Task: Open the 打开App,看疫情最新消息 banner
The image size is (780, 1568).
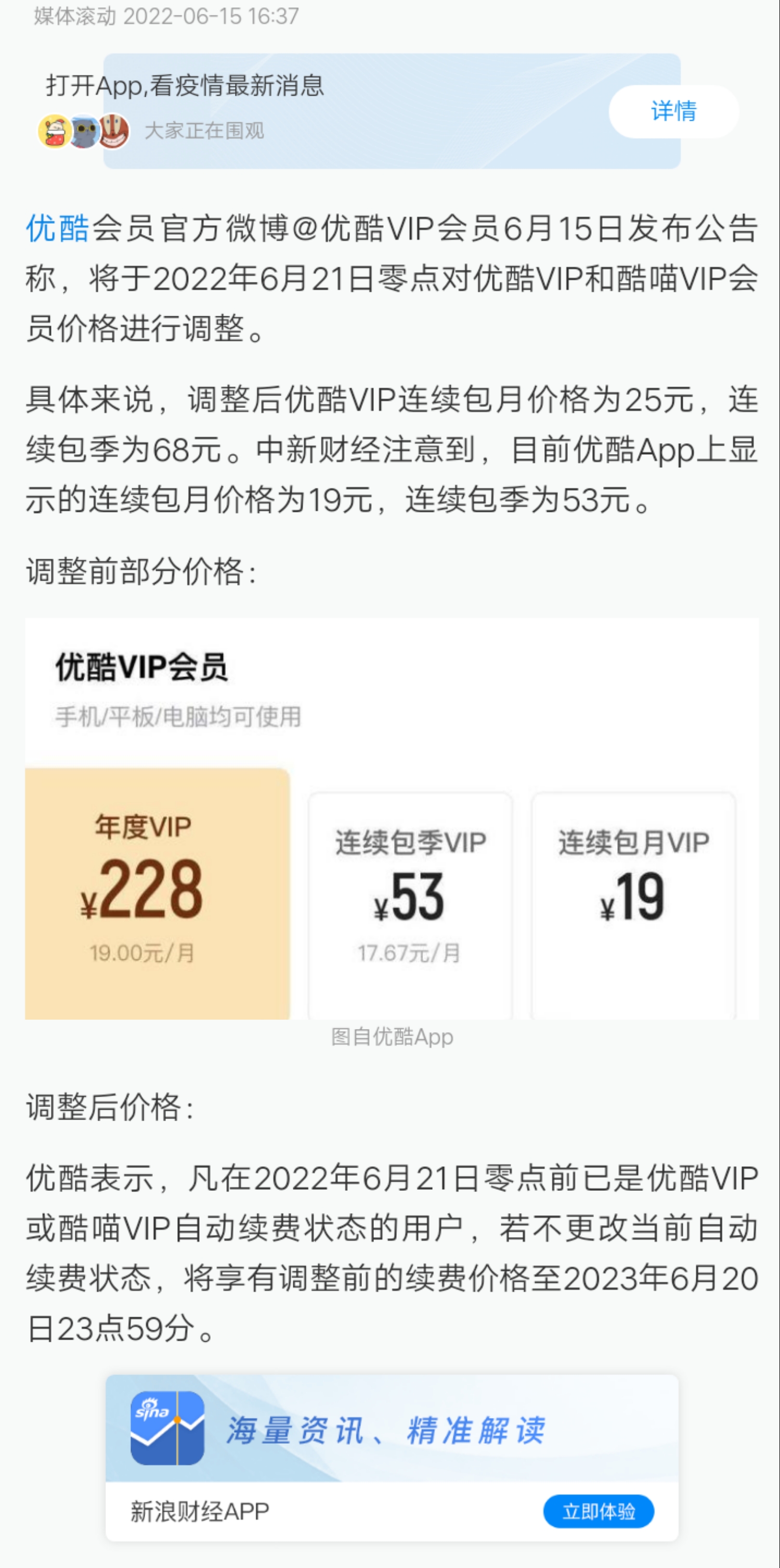Action: pos(185,85)
